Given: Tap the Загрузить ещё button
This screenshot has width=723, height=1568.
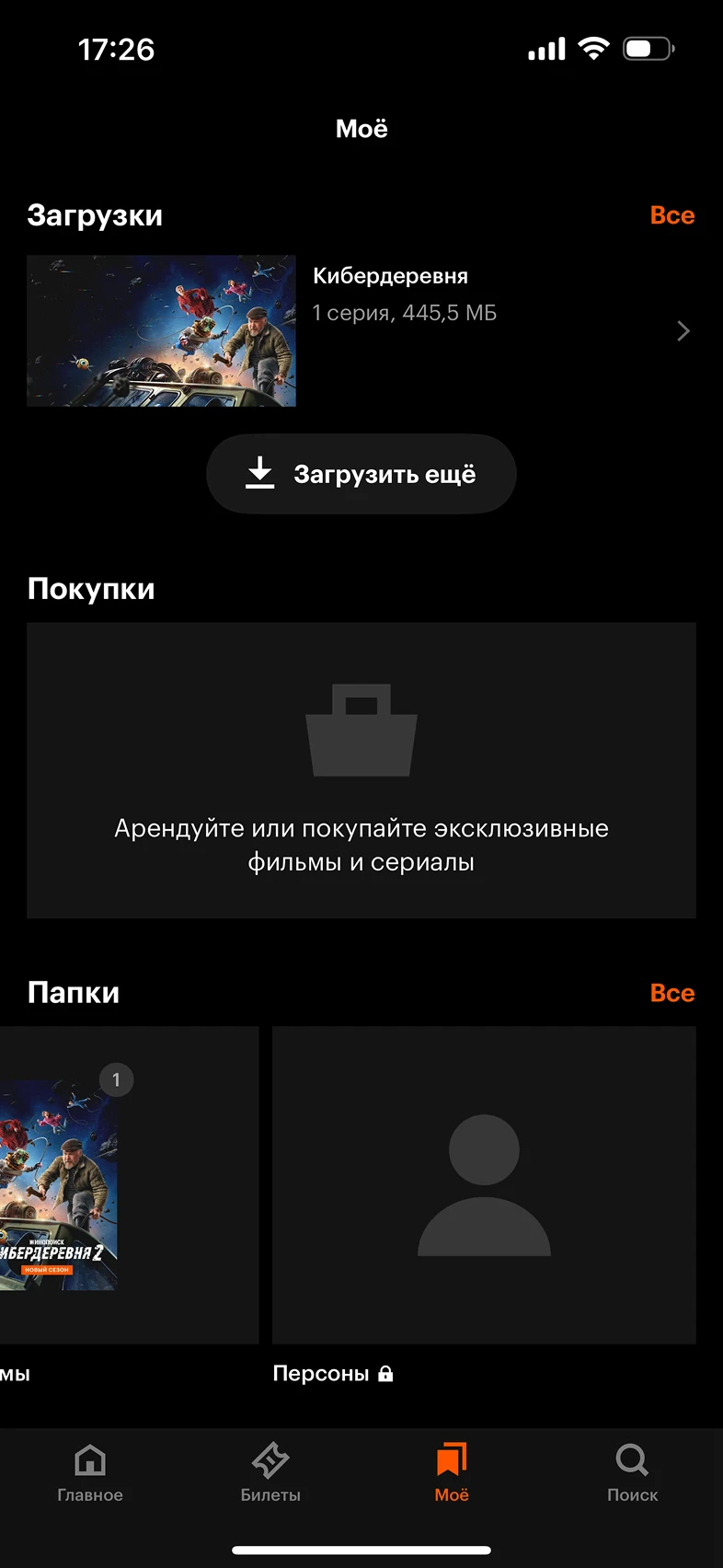Looking at the screenshot, I should click(361, 474).
